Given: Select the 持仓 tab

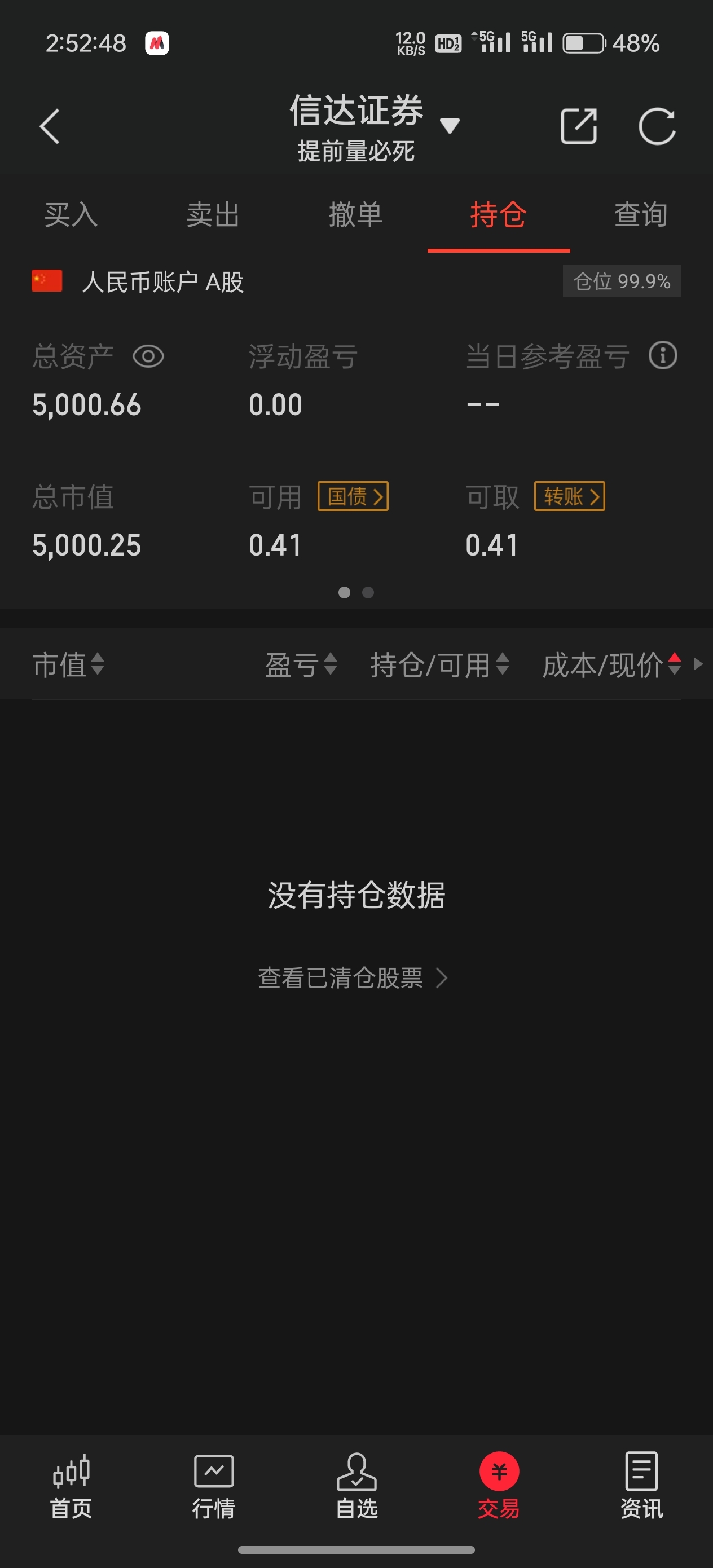Looking at the screenshot, I should click(498, 214).
